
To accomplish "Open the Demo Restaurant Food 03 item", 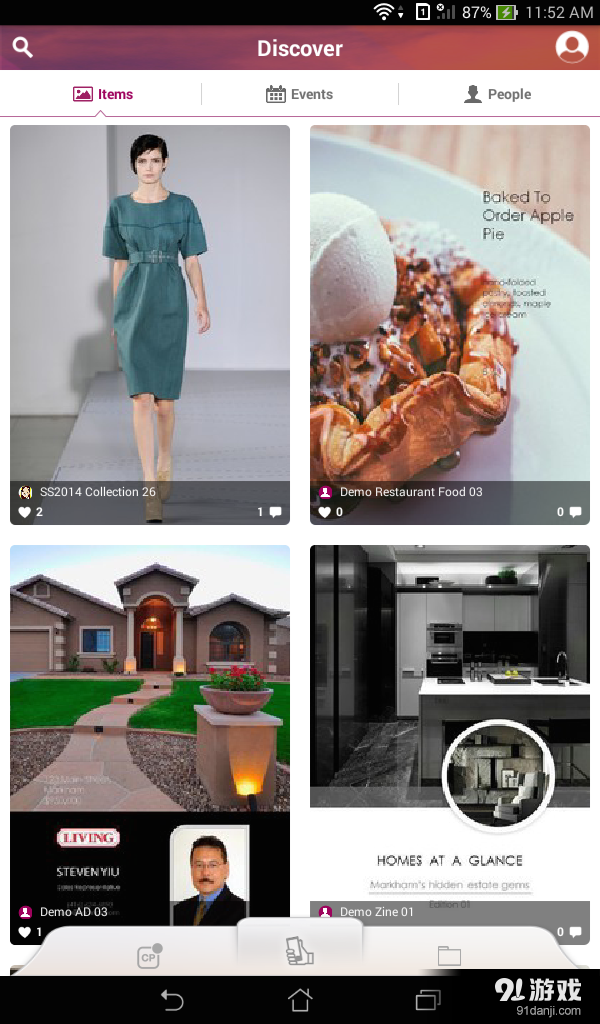I will (x=450, y=300).
